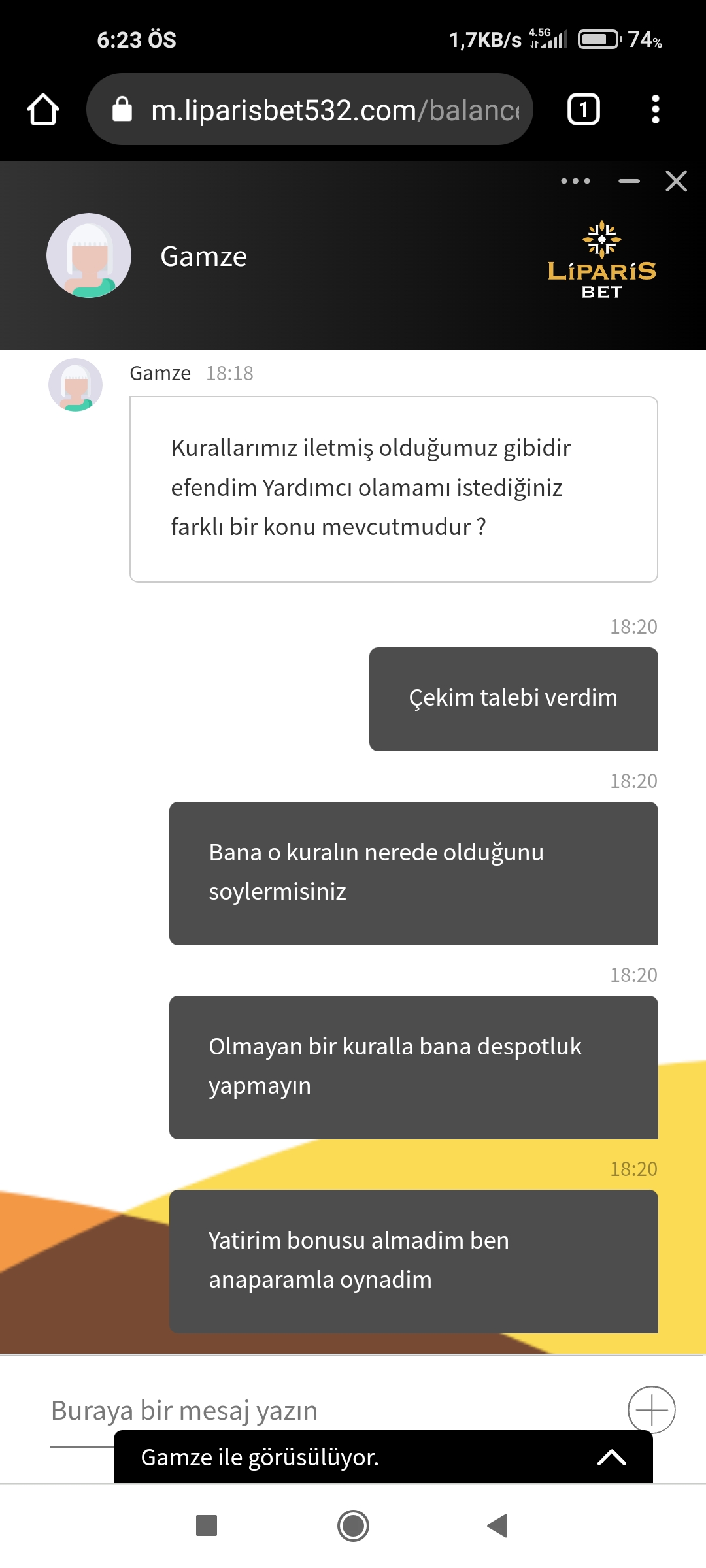Screen dimensions: 706x1568
Task: Minimize the live chat window
Action: click(629, 181)
